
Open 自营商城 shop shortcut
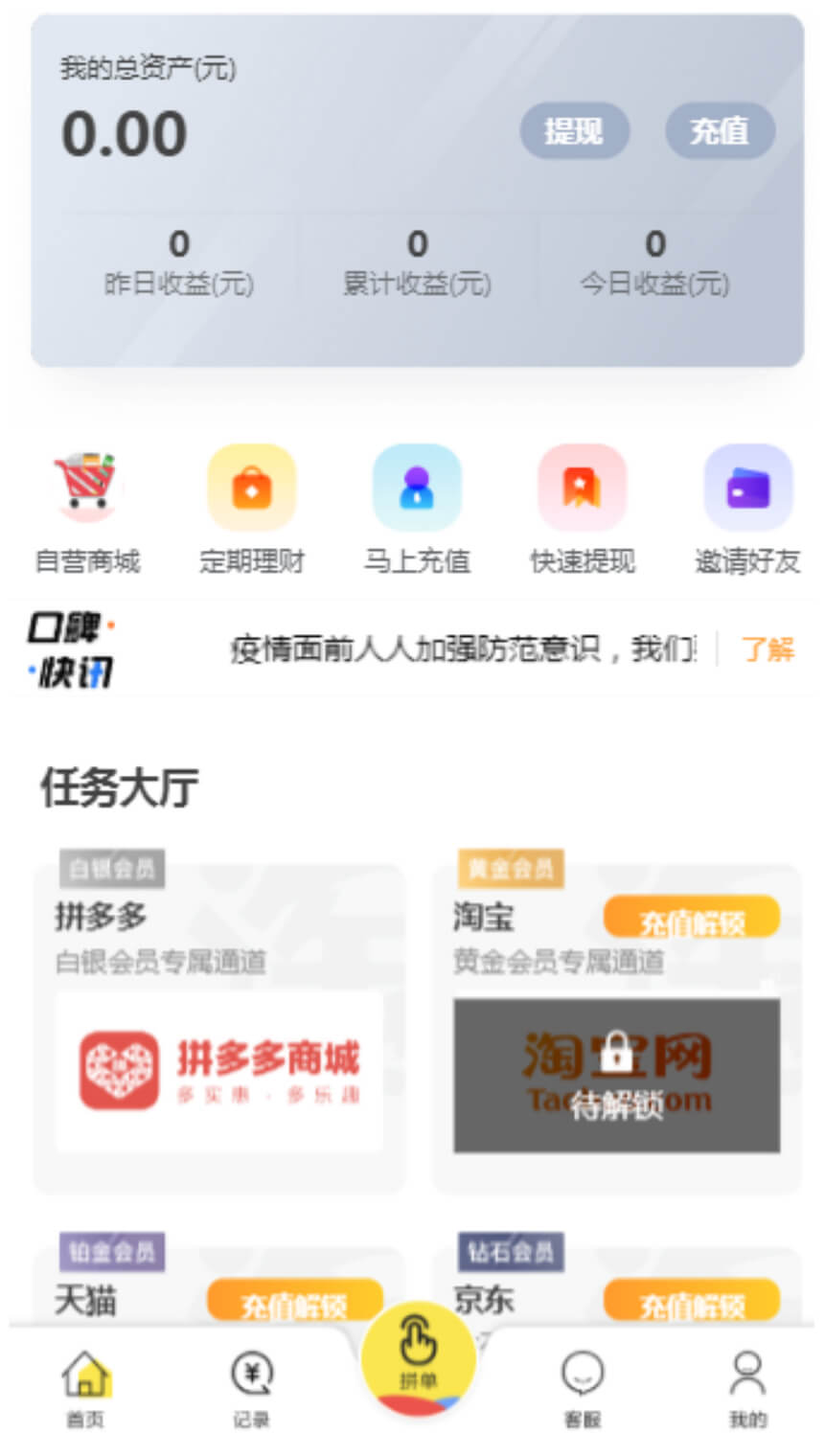coord(87,508)
